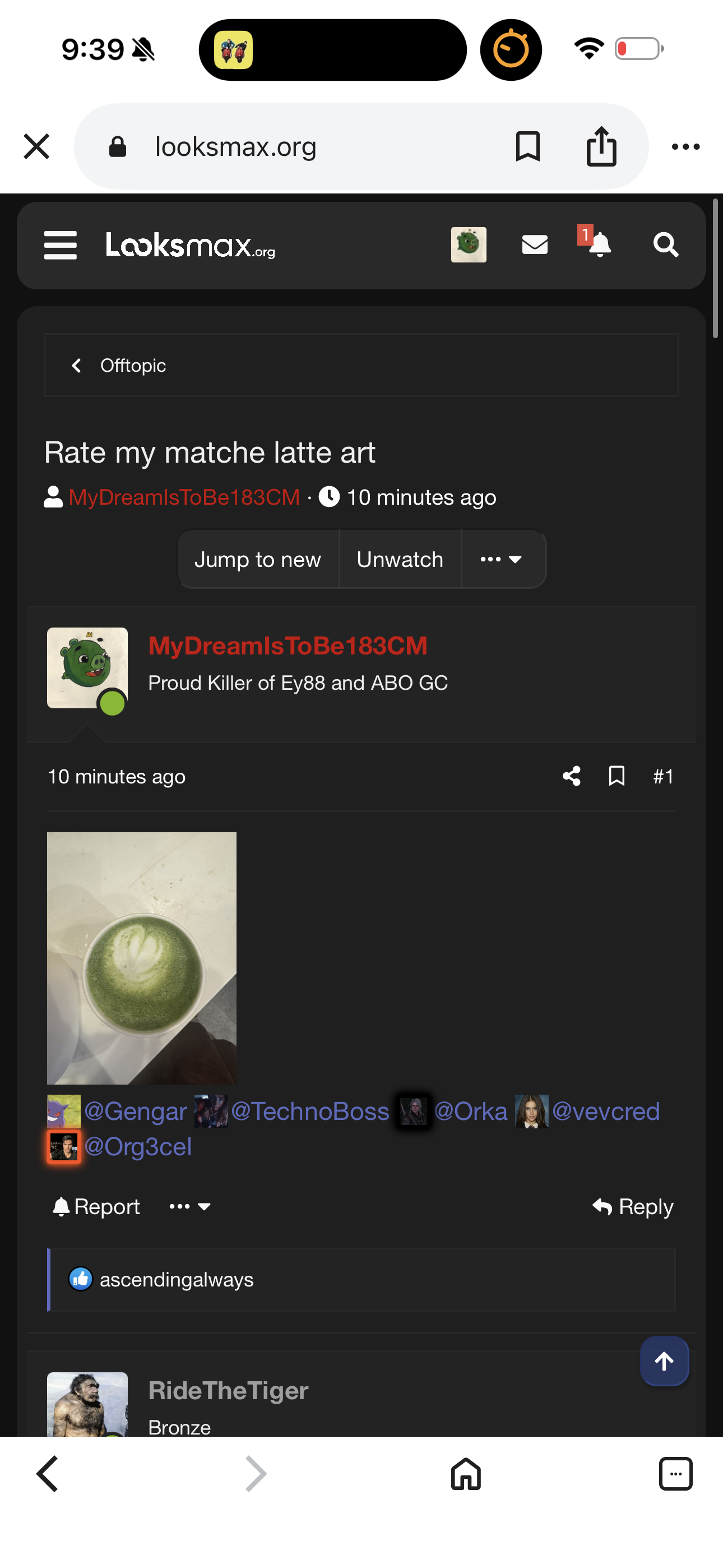Unwatch this thread
The height and width of the screenshot is (1568, 723).
click(x=400, y=559)
